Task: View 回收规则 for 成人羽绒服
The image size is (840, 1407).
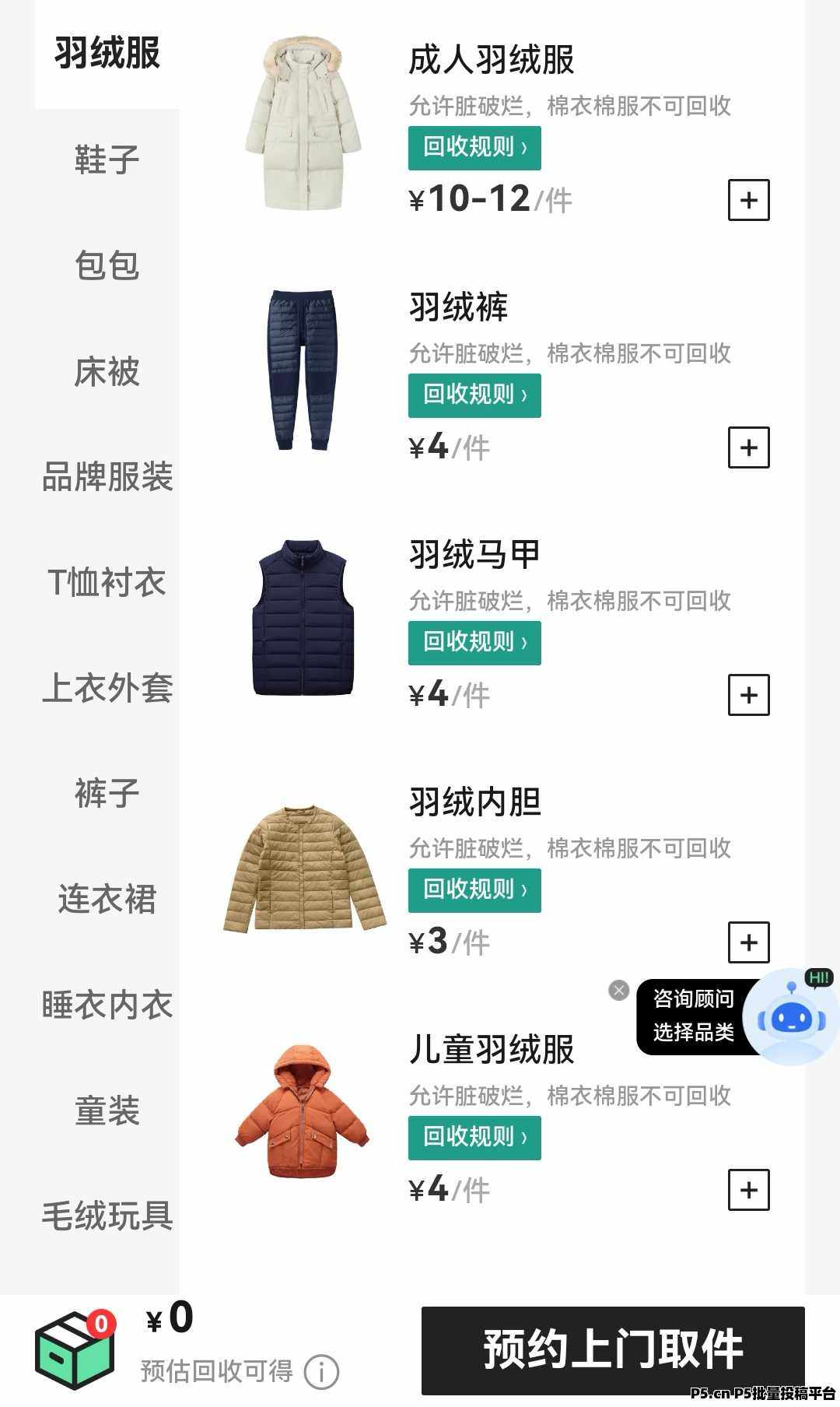Action: tap(474, 147)
